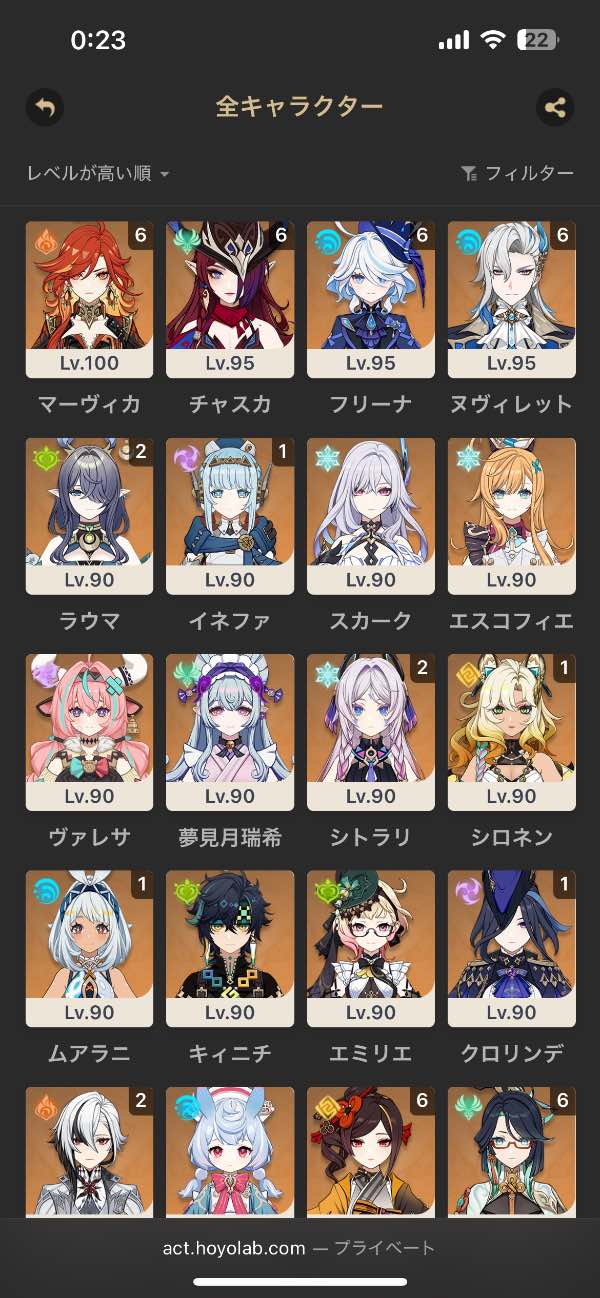Image resolution: width=600 pixels, height=1298 pixels.
Task: Open シロネン character card
Action: pyautogui.click(x=512, y=731)
